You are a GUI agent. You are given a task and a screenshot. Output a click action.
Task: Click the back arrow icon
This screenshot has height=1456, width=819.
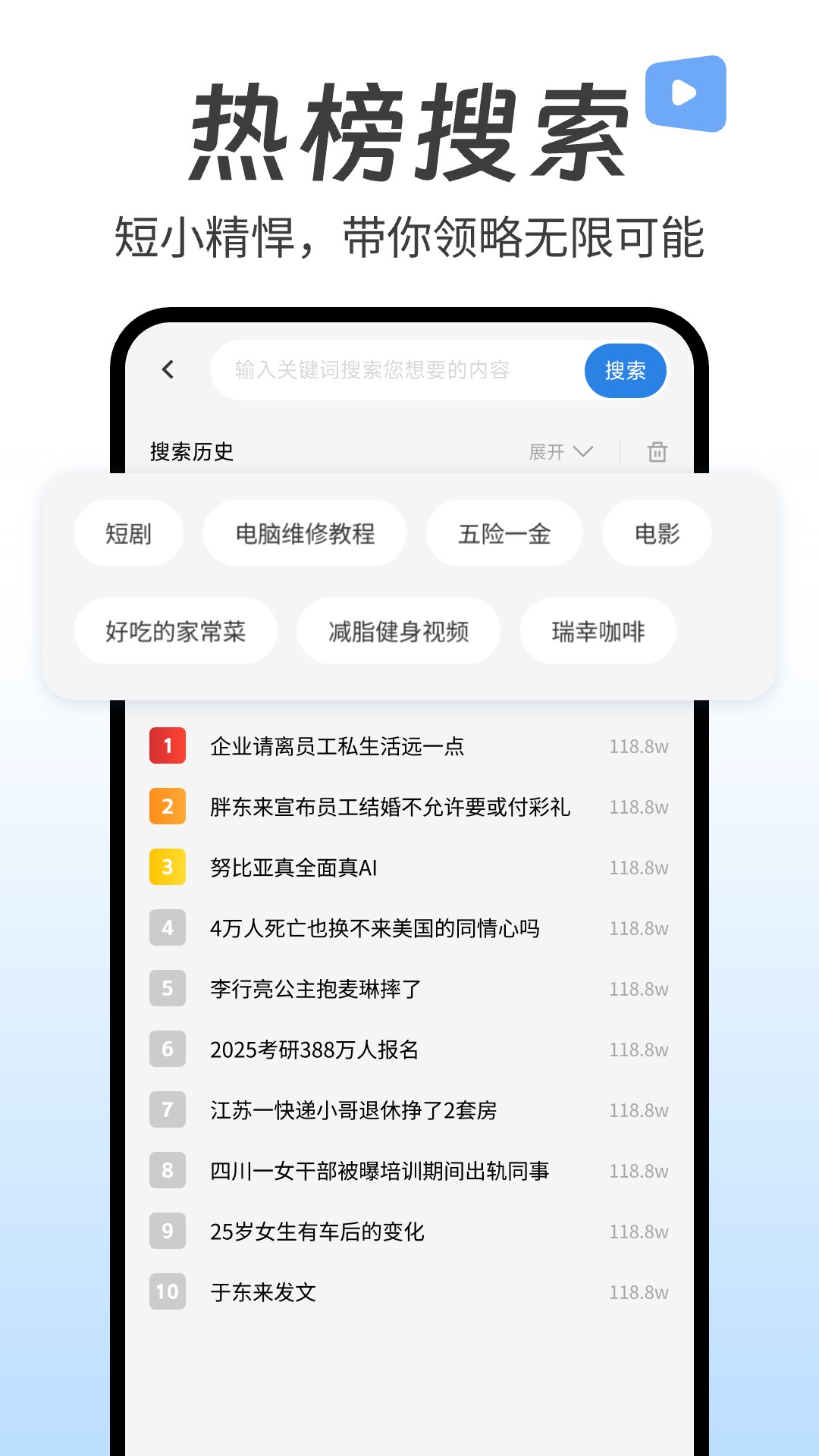(168, 371)
